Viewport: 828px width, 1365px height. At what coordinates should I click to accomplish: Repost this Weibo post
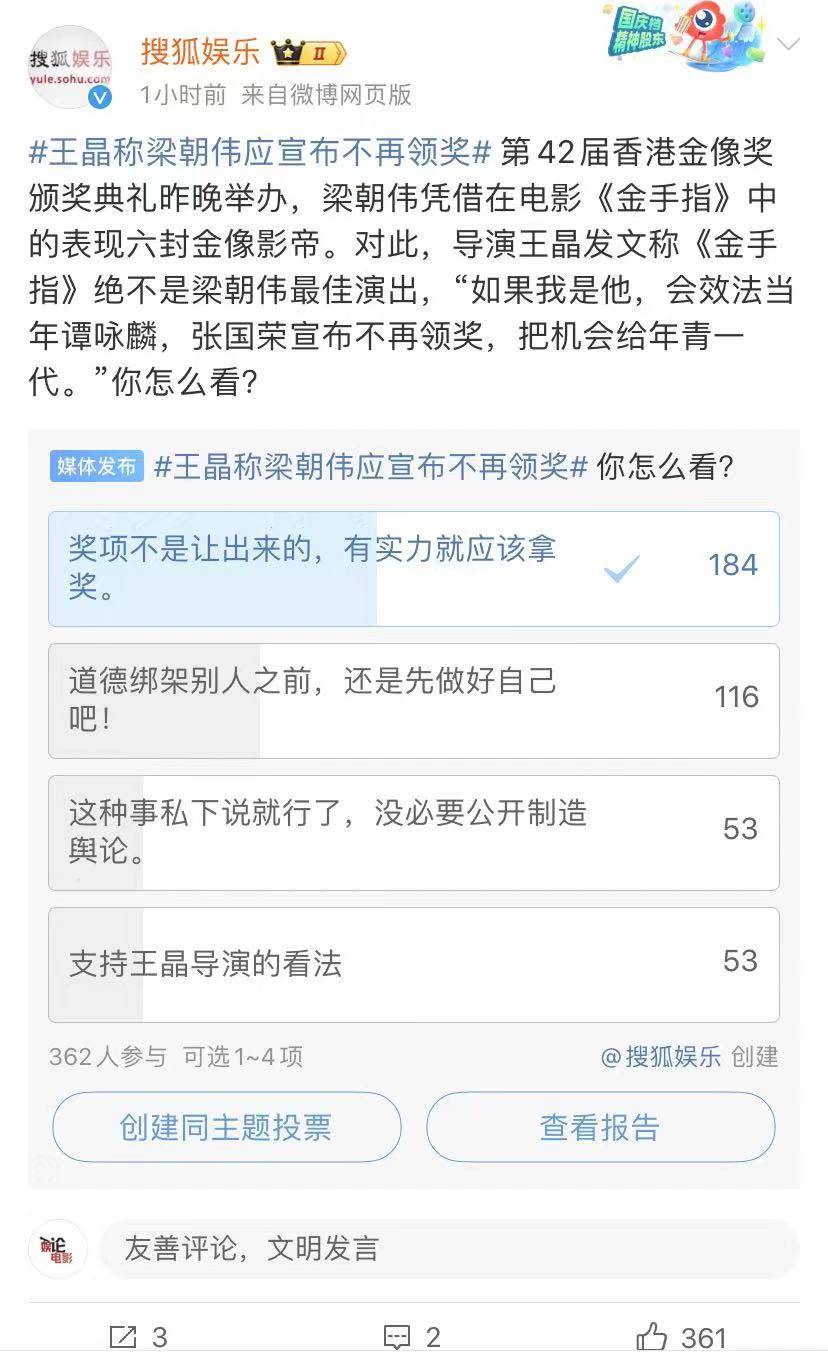(x=138, y=1337)
